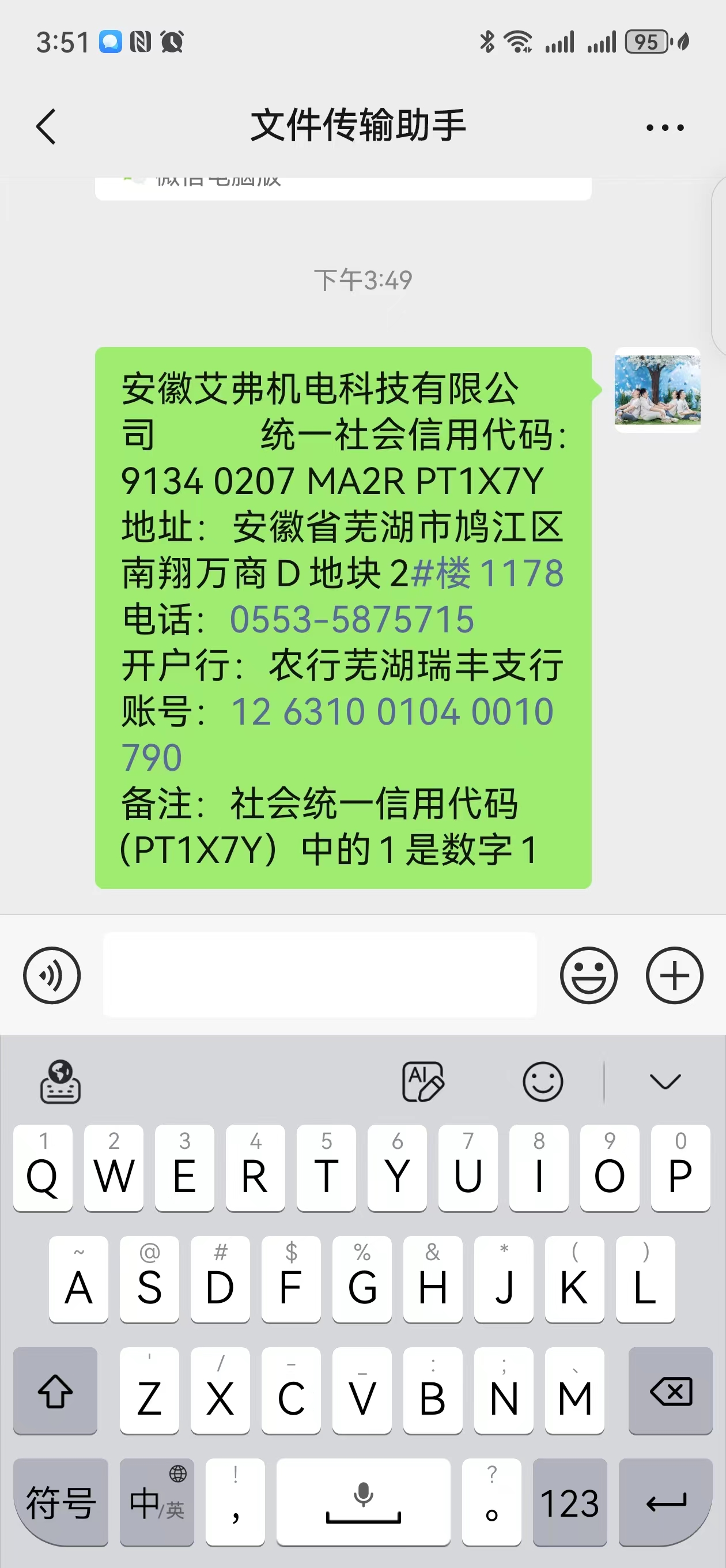
Task: Go back from the 文件传输助手 chat
Action: pyautogui.click(x=46, y=127)
